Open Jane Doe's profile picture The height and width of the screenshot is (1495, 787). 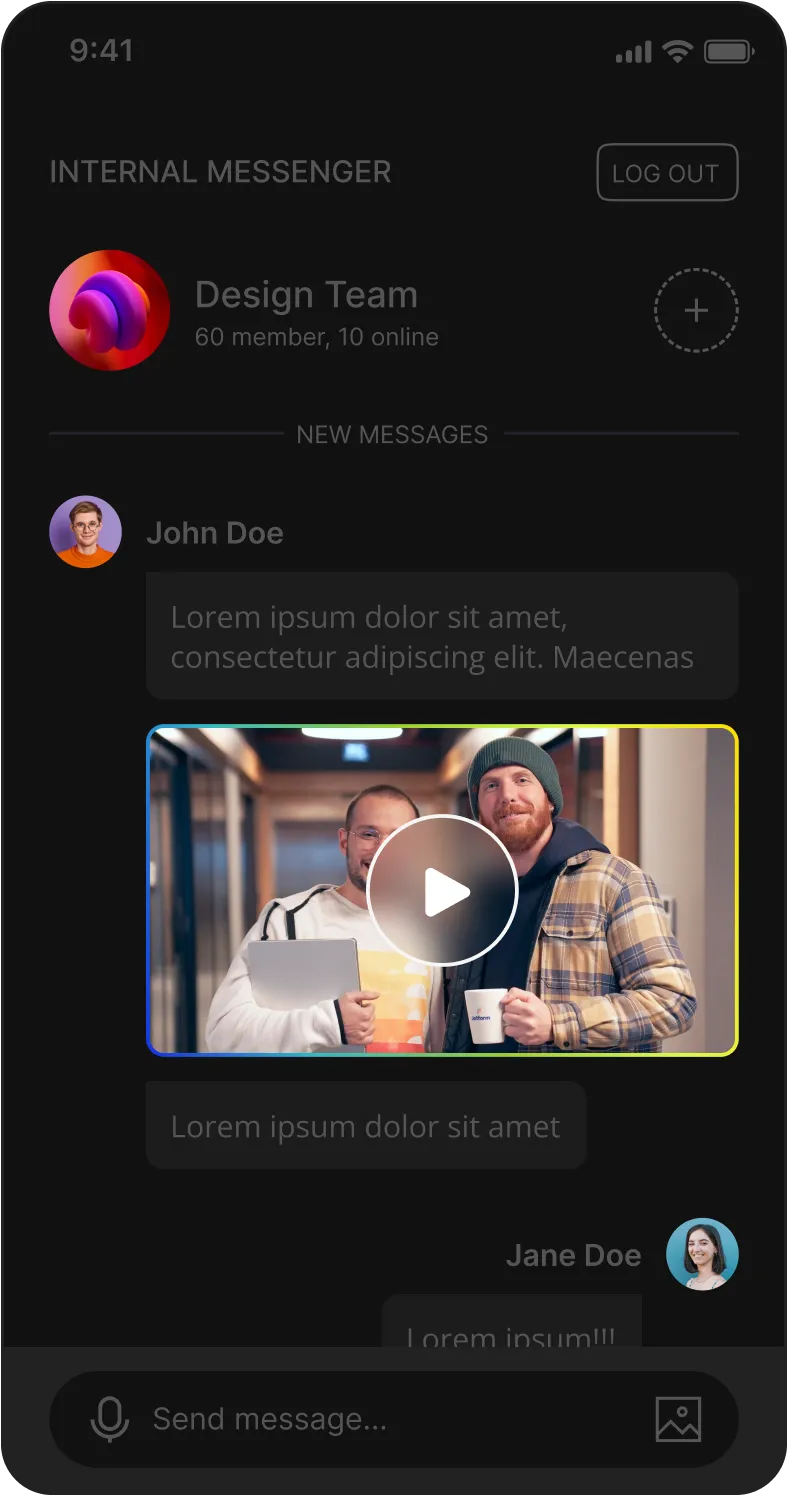tap(702, 1254)
